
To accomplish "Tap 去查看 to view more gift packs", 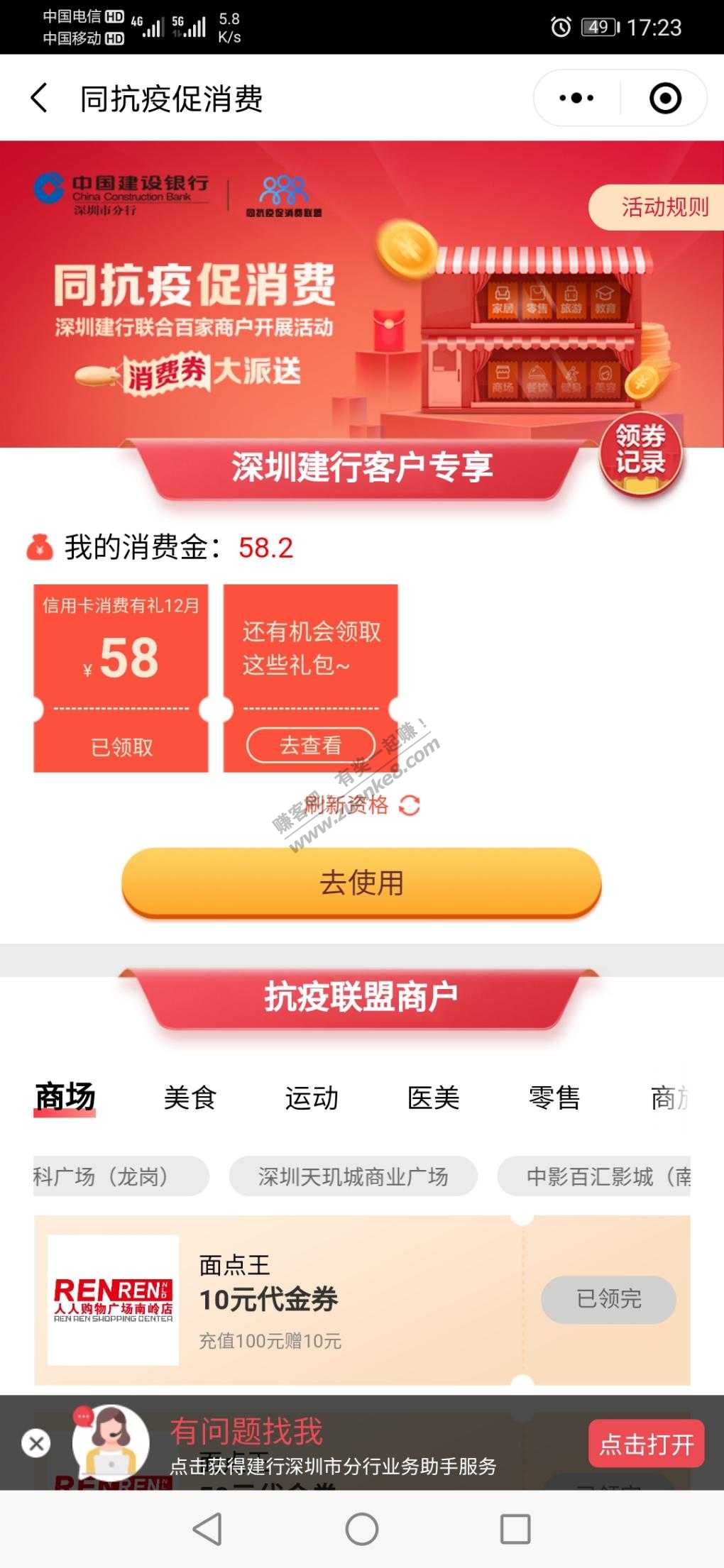I will [x=310, y=745].
